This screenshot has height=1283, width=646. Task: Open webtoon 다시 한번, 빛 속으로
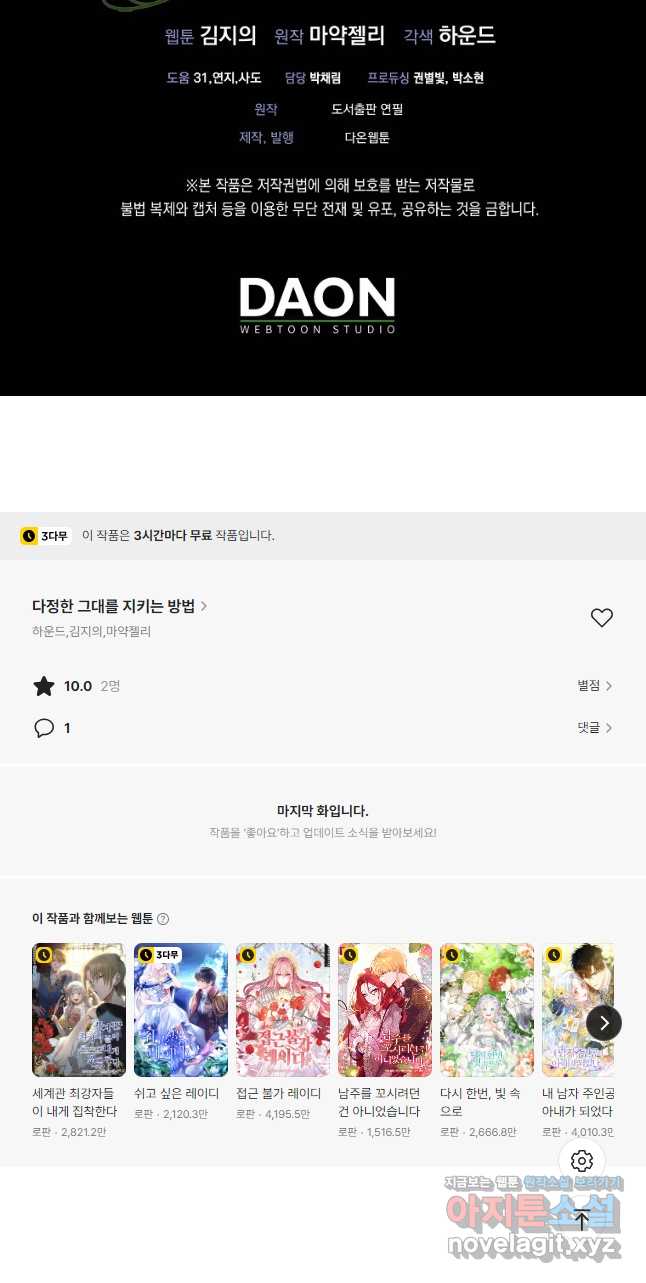[487, 1010]
